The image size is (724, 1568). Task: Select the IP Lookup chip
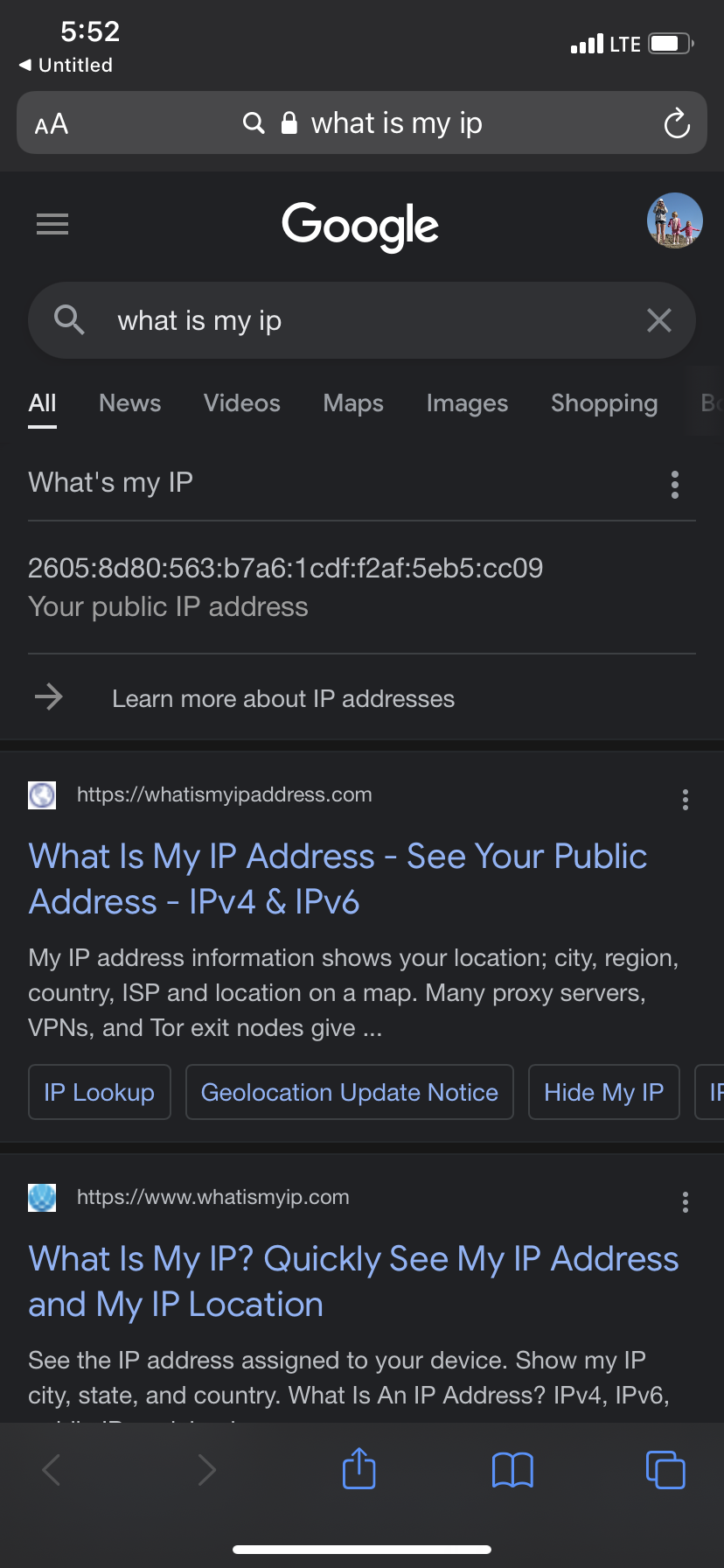99,1092
